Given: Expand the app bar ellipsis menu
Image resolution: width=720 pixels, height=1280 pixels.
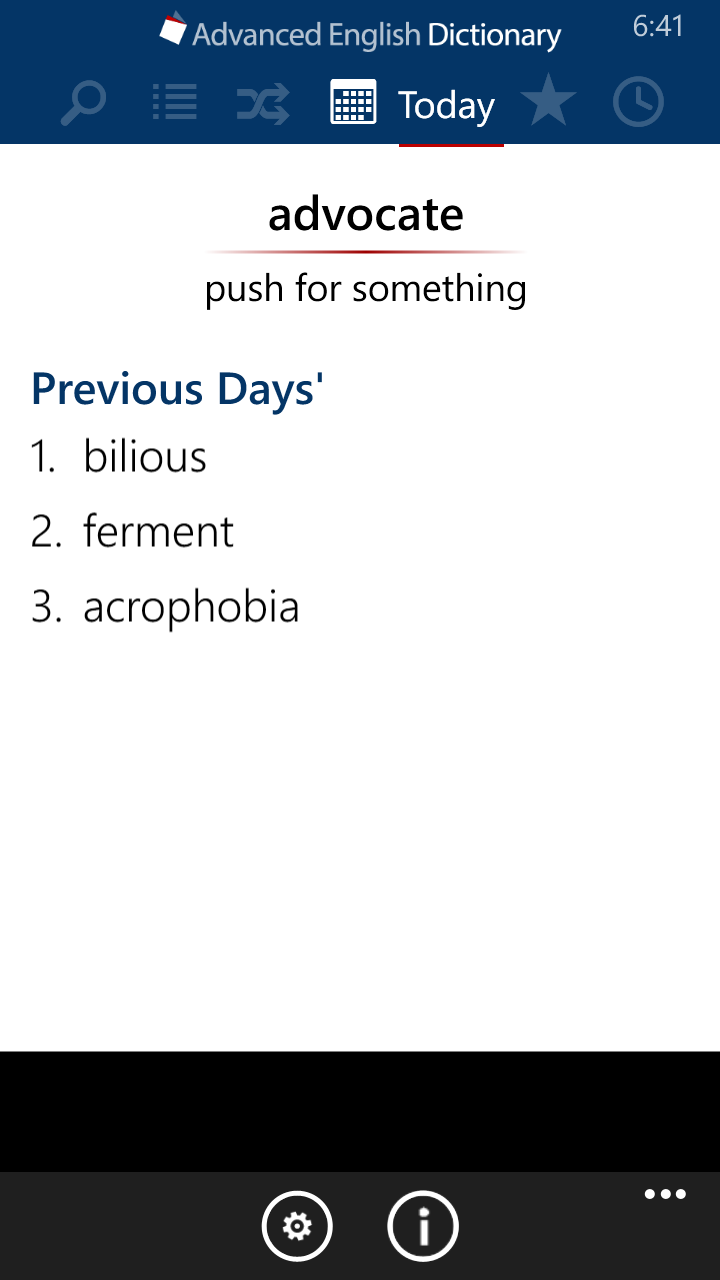Looking at the screenshot, I should (665, 1194).
